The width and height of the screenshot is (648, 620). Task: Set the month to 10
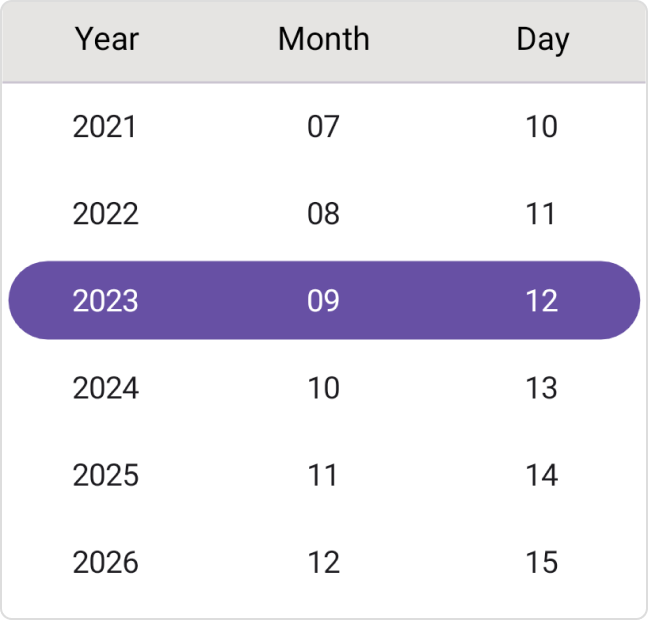click(x=323, y=388)
